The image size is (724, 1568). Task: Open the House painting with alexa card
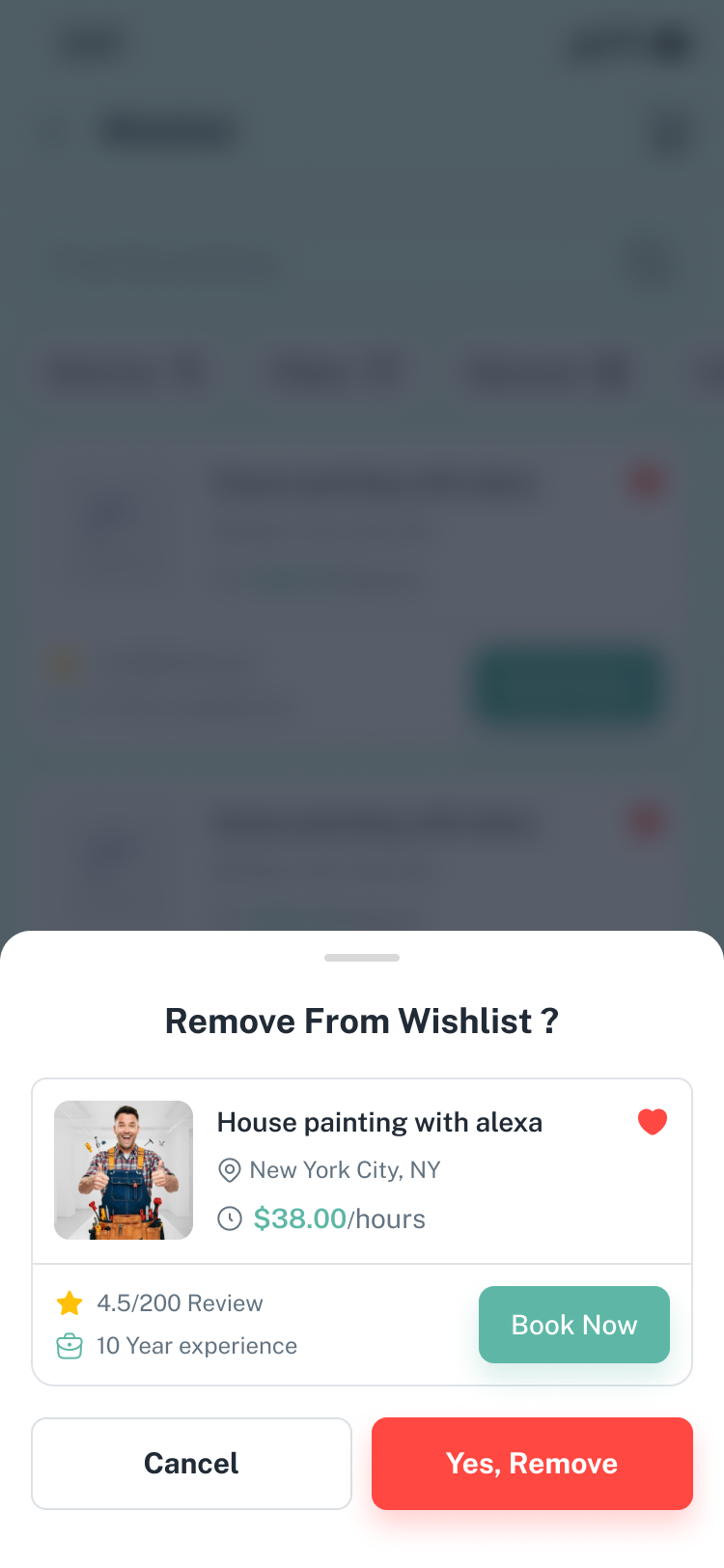(x=379, y=1123)
